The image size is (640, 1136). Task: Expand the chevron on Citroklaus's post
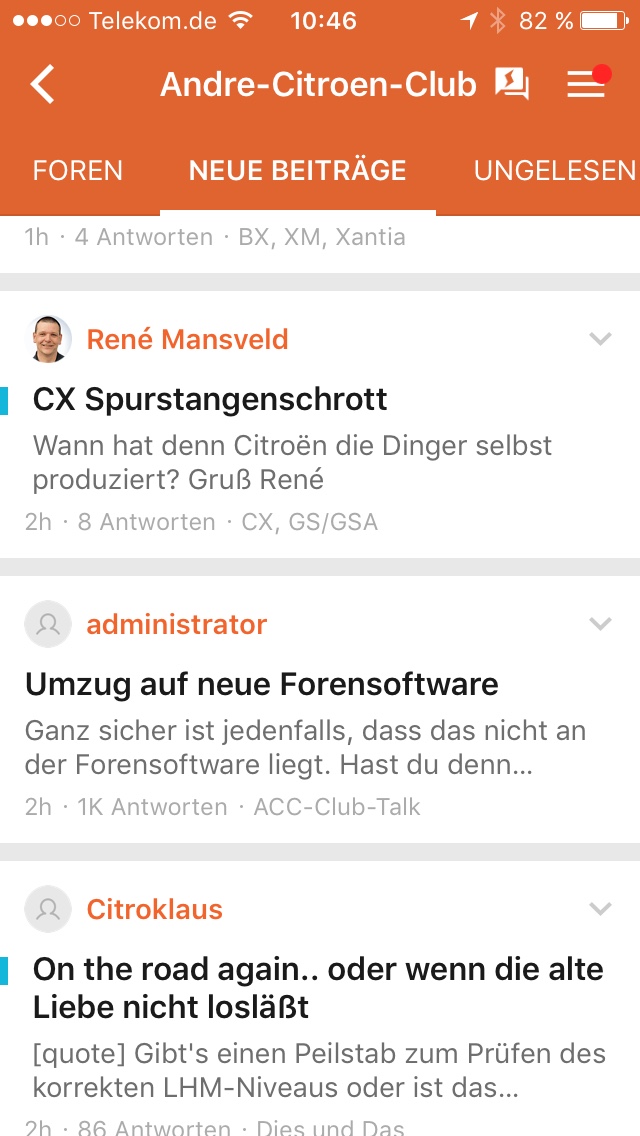pyautogui.click(x=601, y=909)
